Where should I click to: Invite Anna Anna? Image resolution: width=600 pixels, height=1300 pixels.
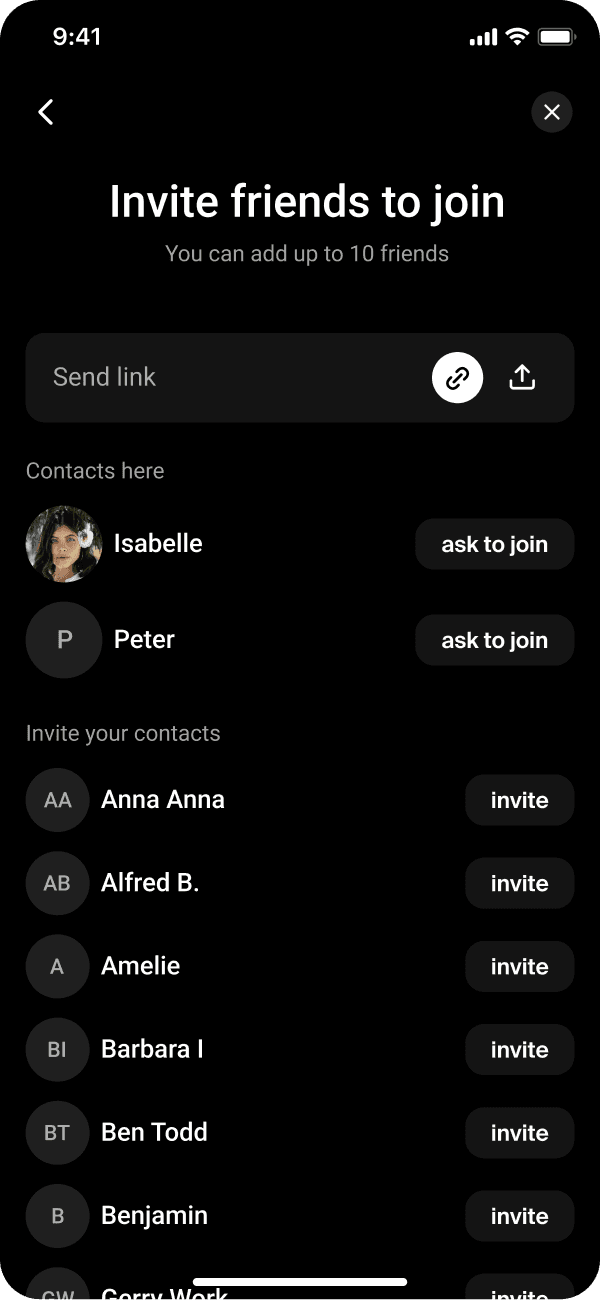[x=519, y=800]
